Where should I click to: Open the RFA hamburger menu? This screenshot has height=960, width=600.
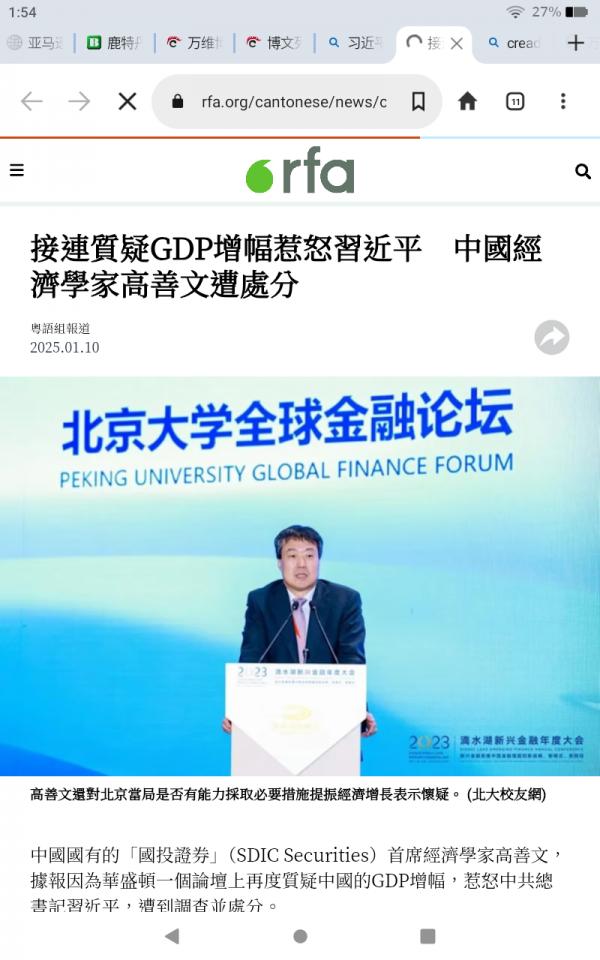point(17,170)
